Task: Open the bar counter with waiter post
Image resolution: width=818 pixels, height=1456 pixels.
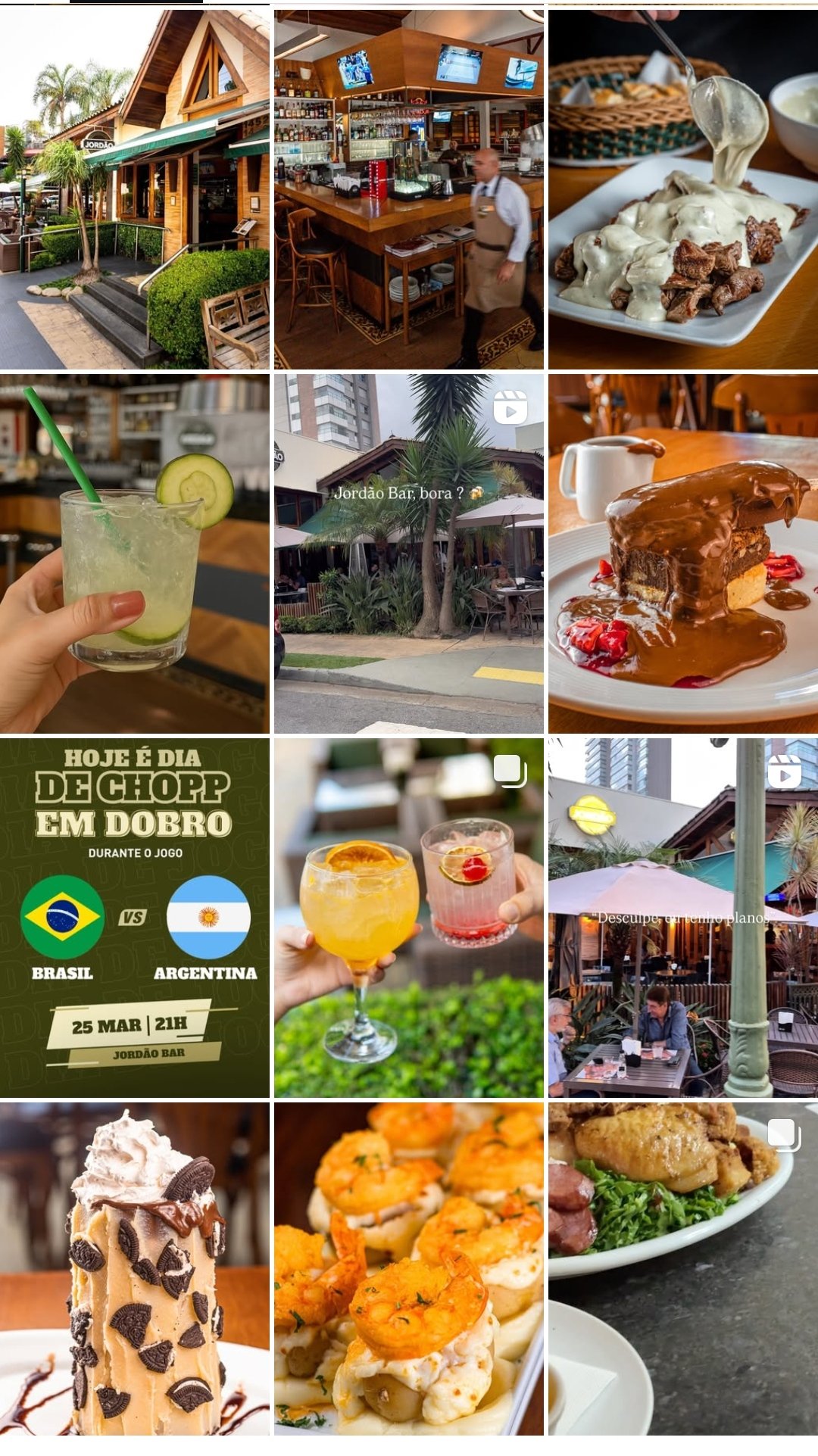Action: (x=409, y=189)
